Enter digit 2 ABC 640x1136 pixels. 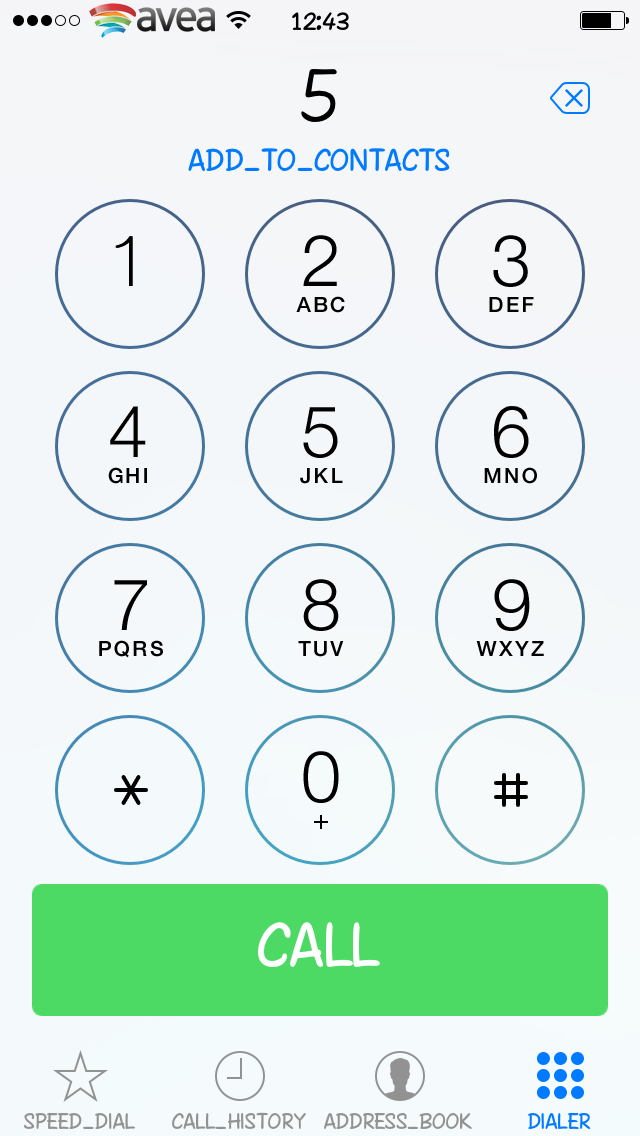[320, 274]
